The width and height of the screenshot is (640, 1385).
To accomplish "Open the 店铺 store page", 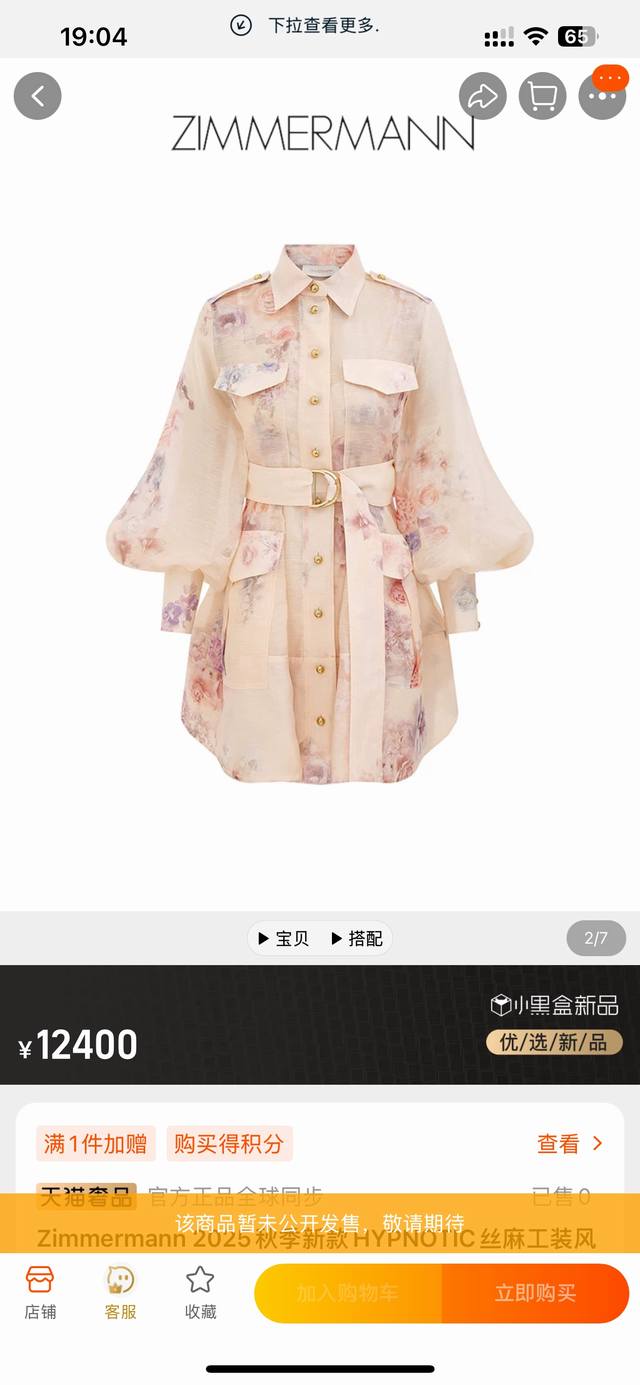I will coord(40,1292).
